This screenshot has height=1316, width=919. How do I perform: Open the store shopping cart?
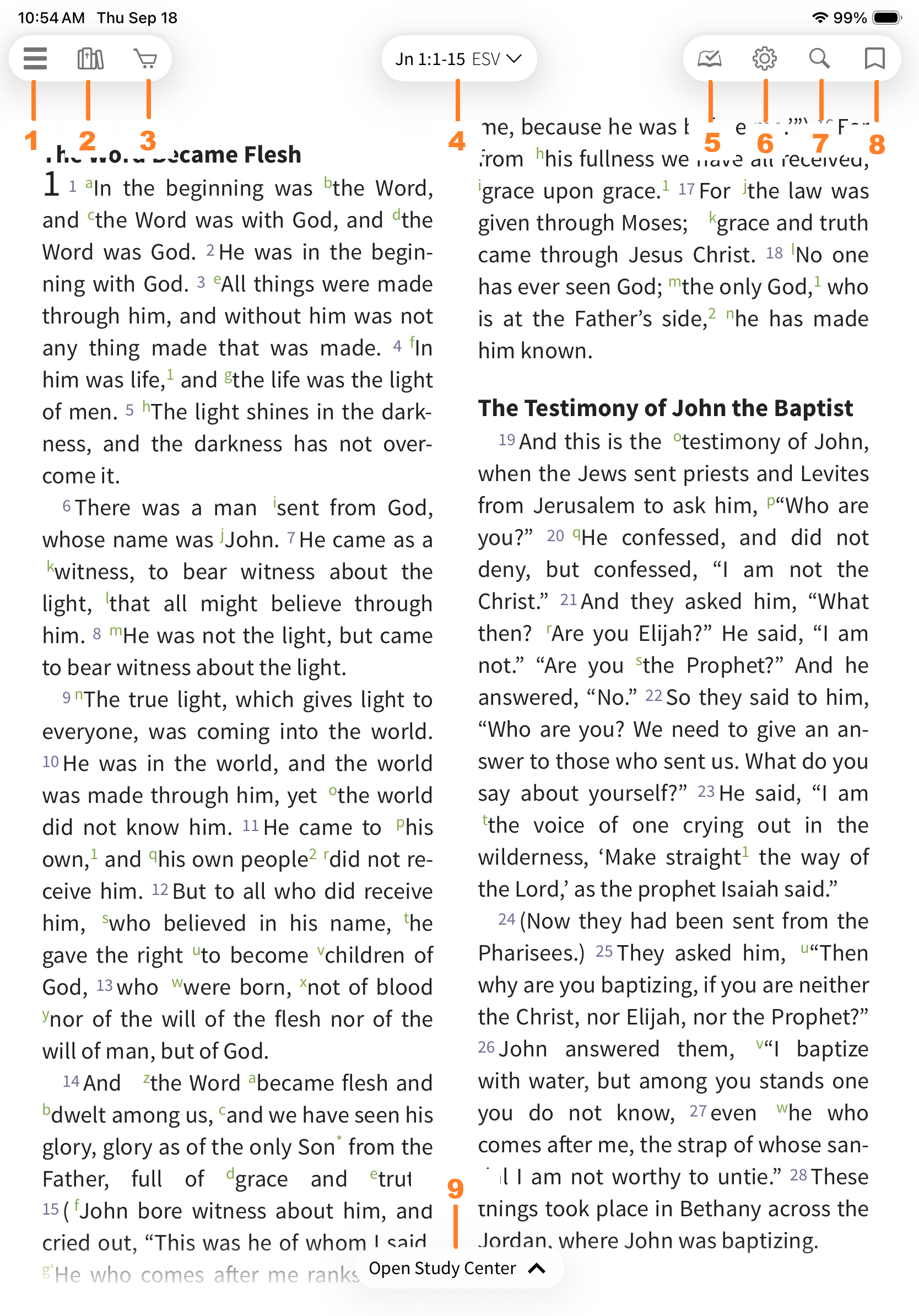[x=145, y=58]
